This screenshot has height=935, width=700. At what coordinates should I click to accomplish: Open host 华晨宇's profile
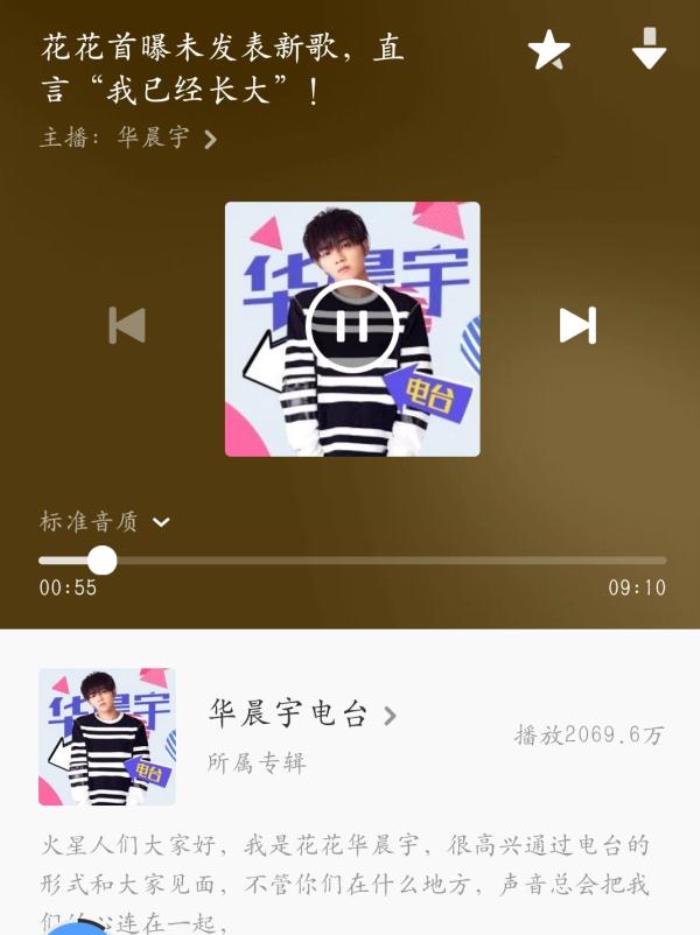click(153, 138)
